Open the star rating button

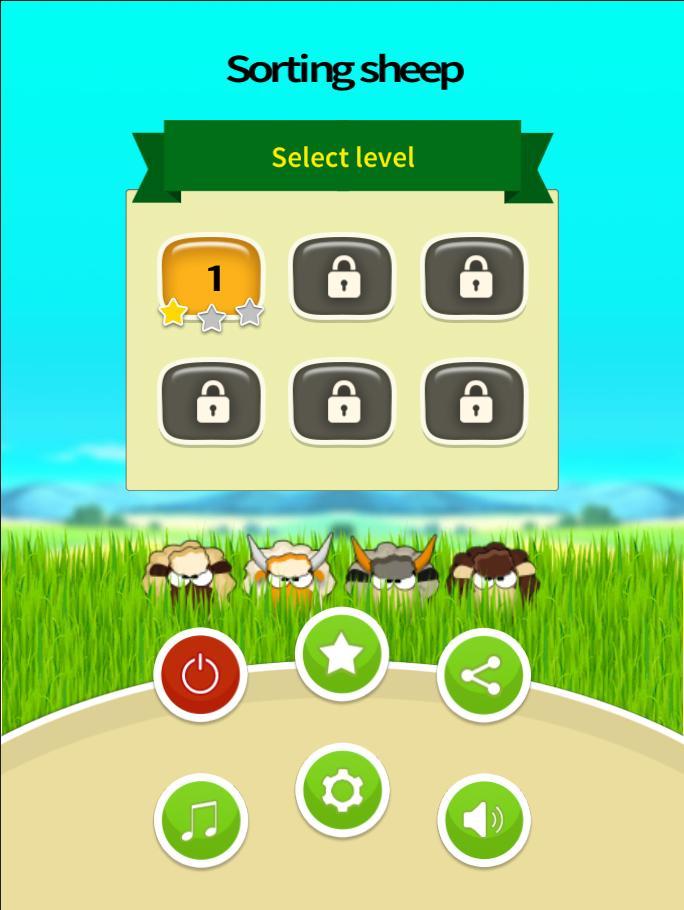(x=342, y=655)
